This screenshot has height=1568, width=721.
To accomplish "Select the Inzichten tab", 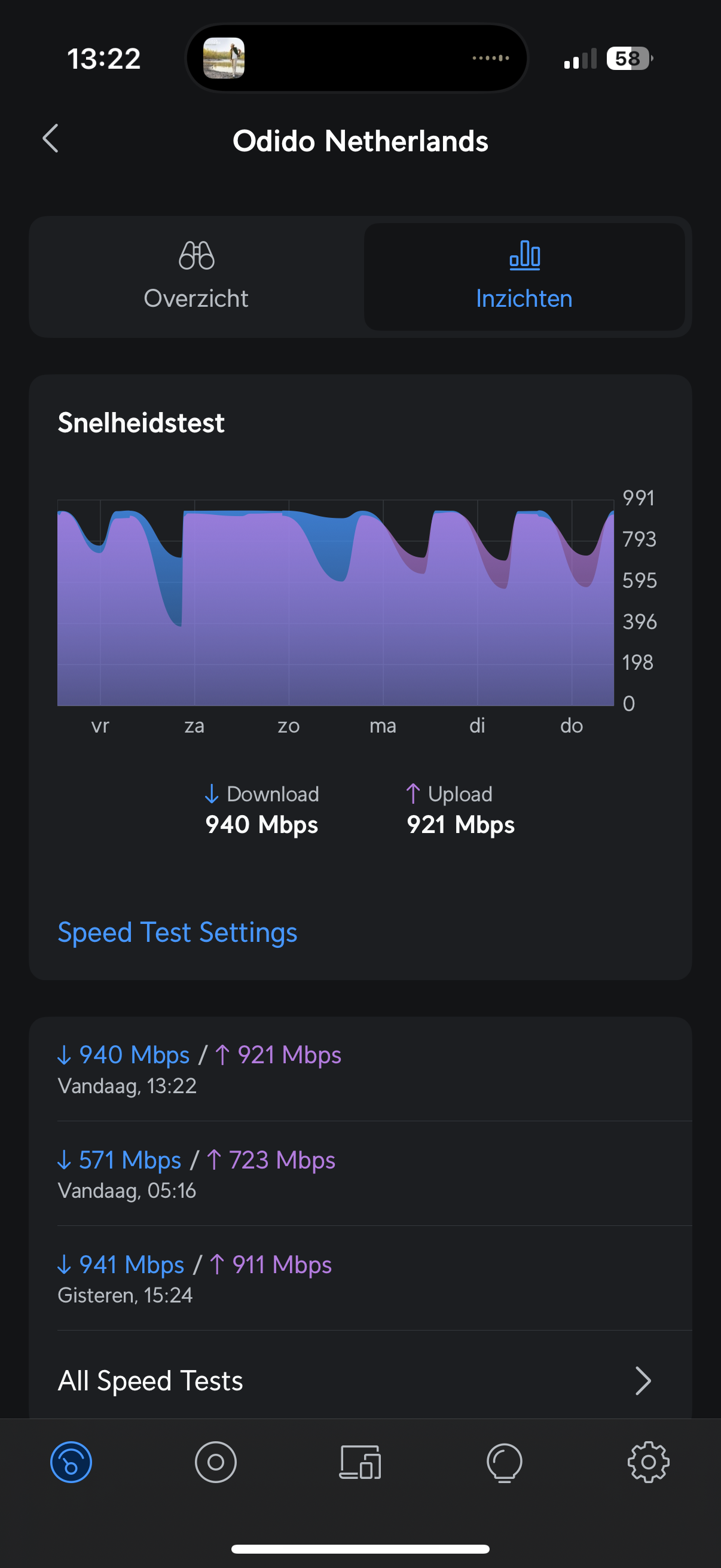I will click(x=524, y=276).
